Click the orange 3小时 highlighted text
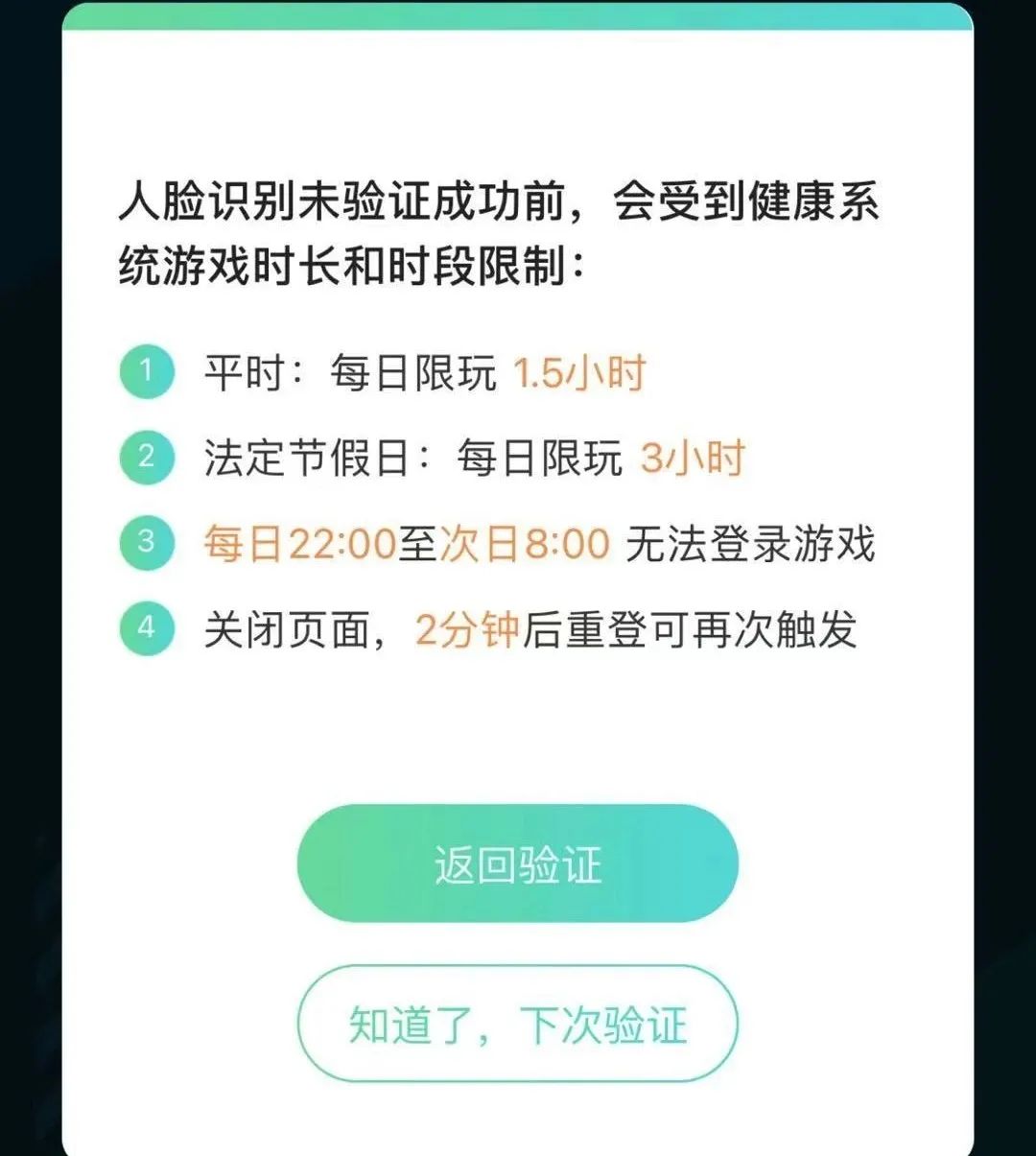 [x=695, y=459]
